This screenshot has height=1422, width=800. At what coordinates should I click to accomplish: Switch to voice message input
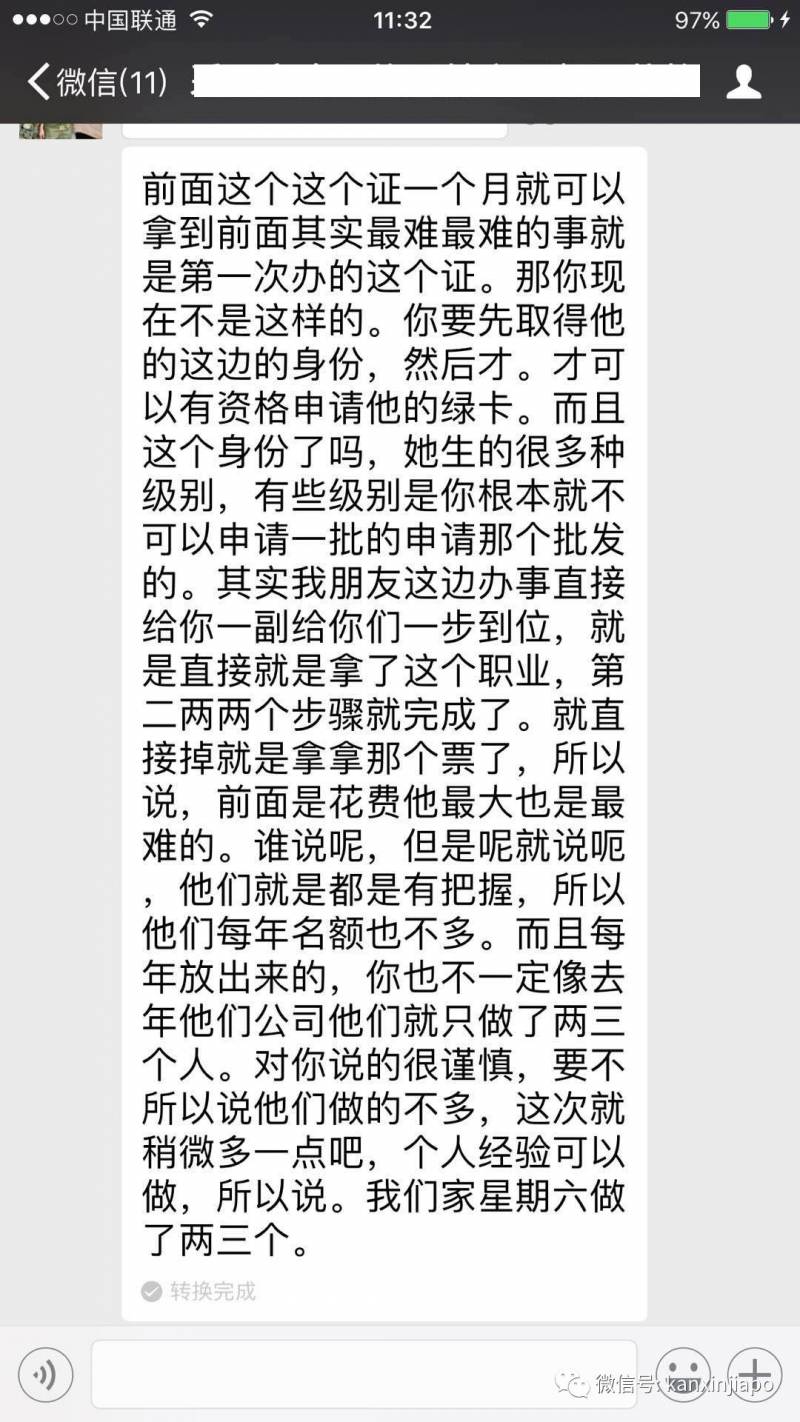pos(45,1375)
